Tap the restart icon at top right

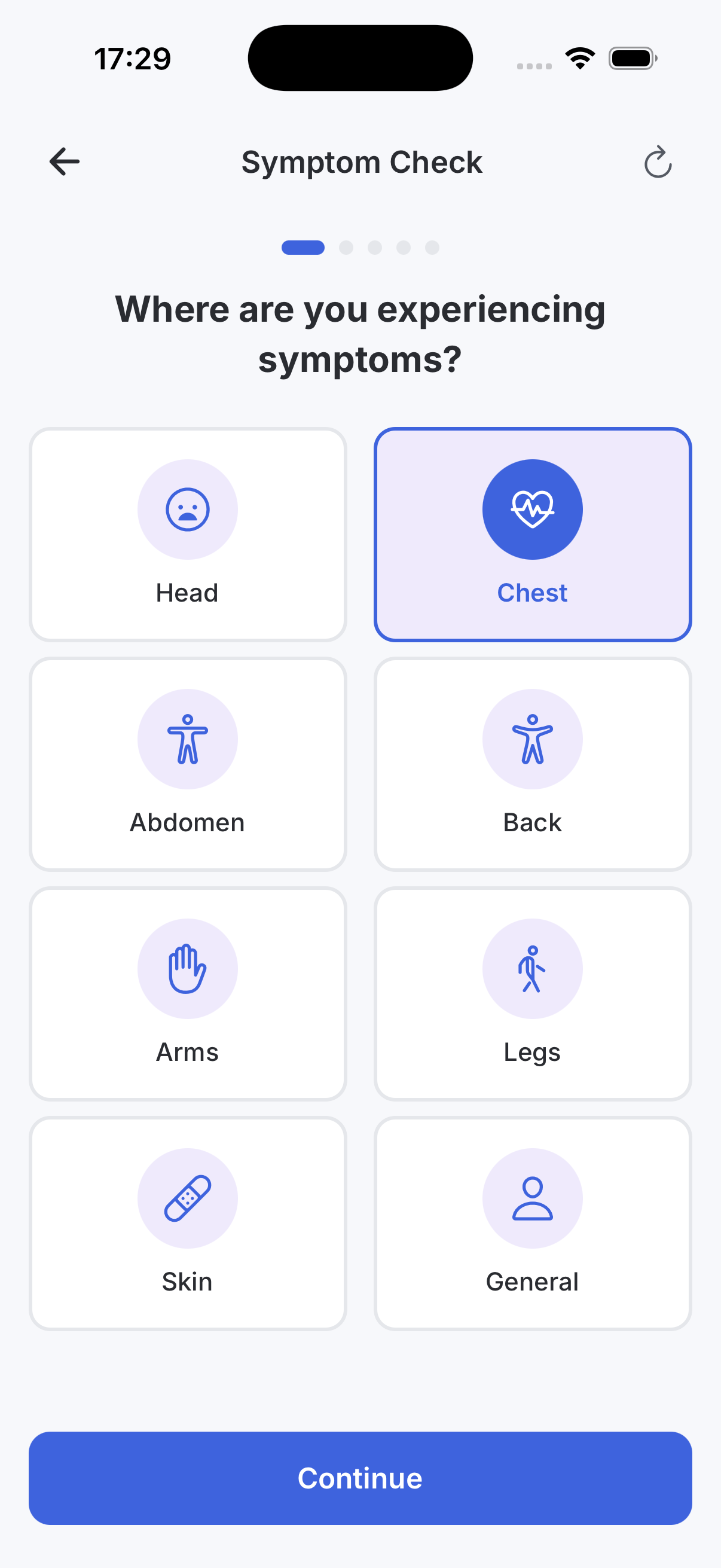[658, 163]
